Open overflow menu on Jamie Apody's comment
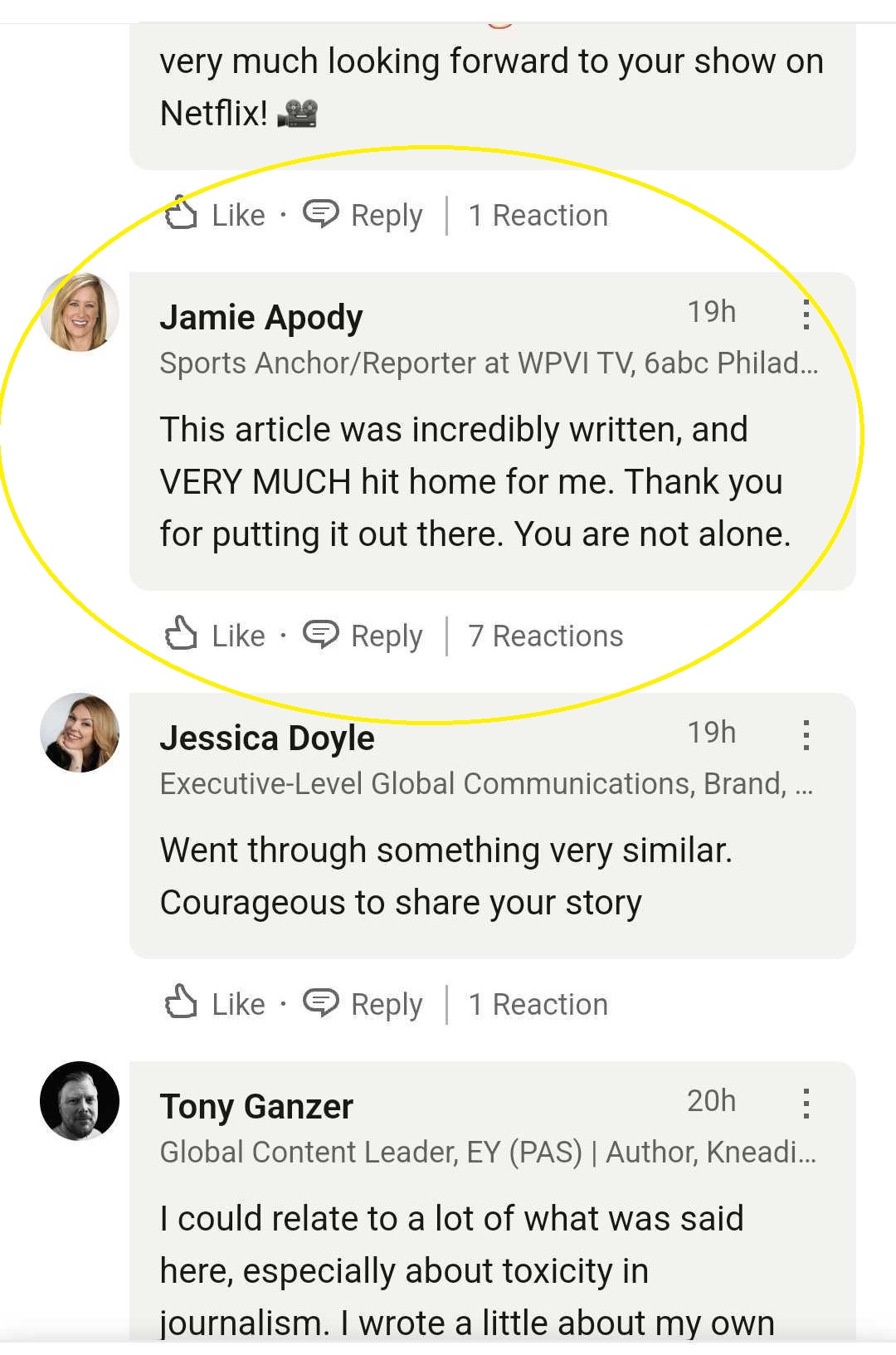This screenshot has height=1355, width=896. [x=806, y=314]
